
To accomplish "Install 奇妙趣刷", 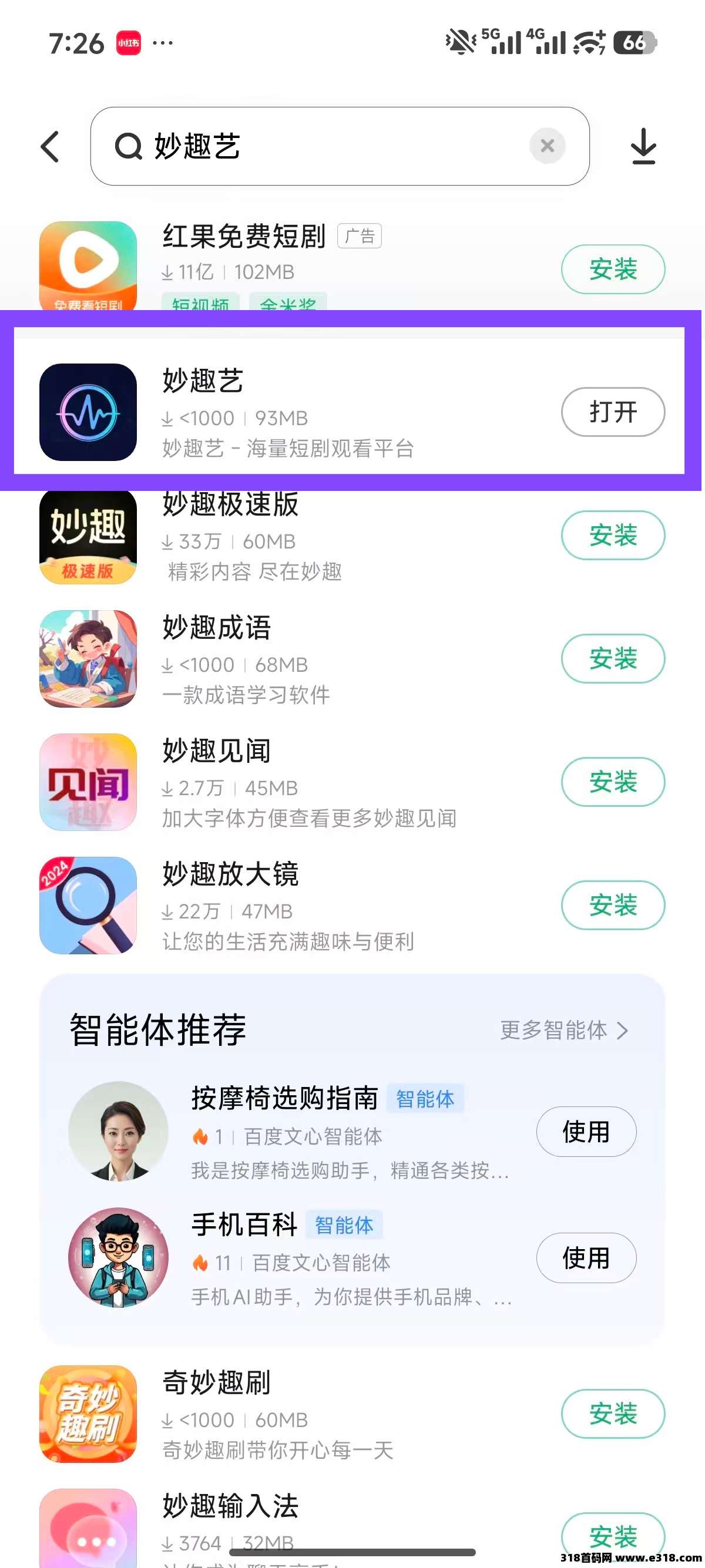I will pos(612,1414).
